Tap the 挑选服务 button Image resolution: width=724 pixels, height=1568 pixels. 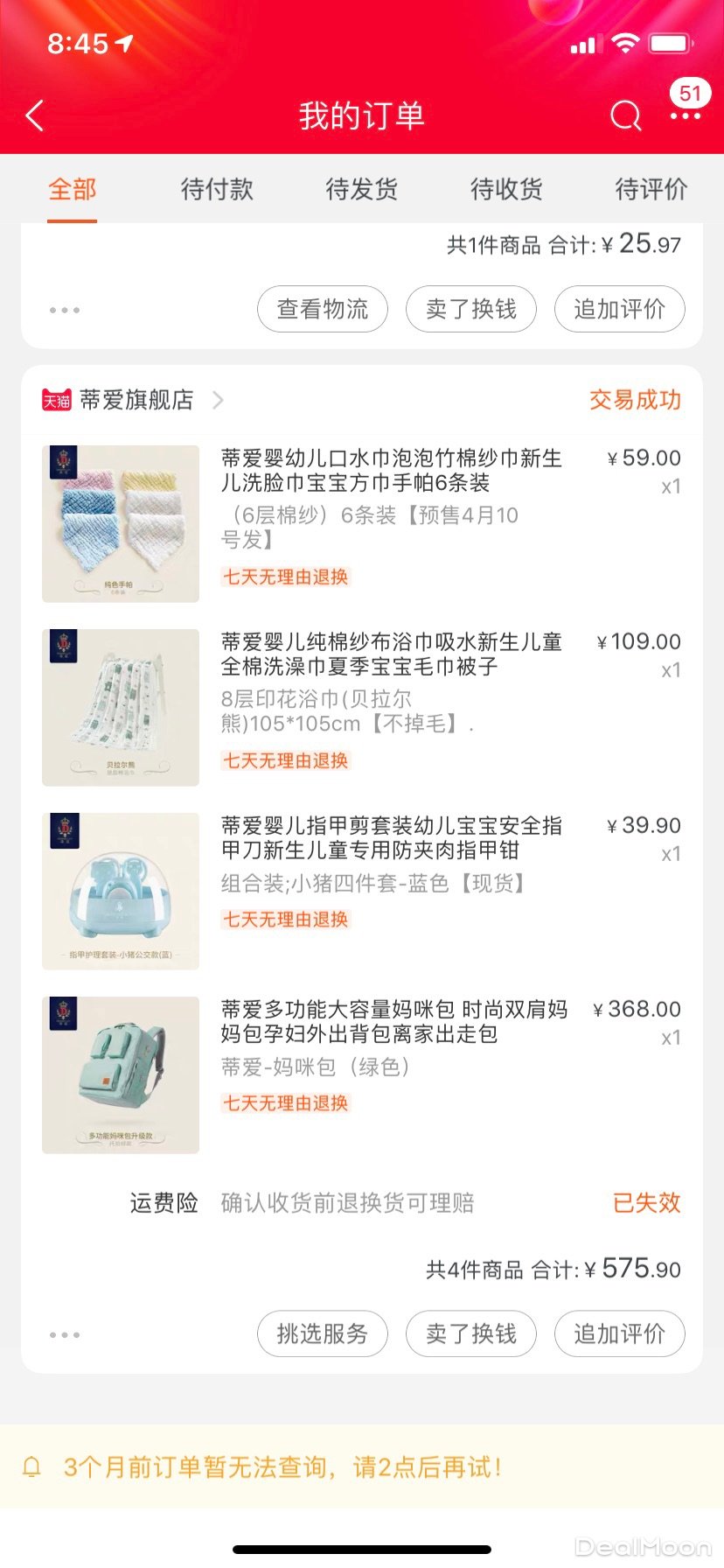pyautogui.click(x=323, y=1333)
